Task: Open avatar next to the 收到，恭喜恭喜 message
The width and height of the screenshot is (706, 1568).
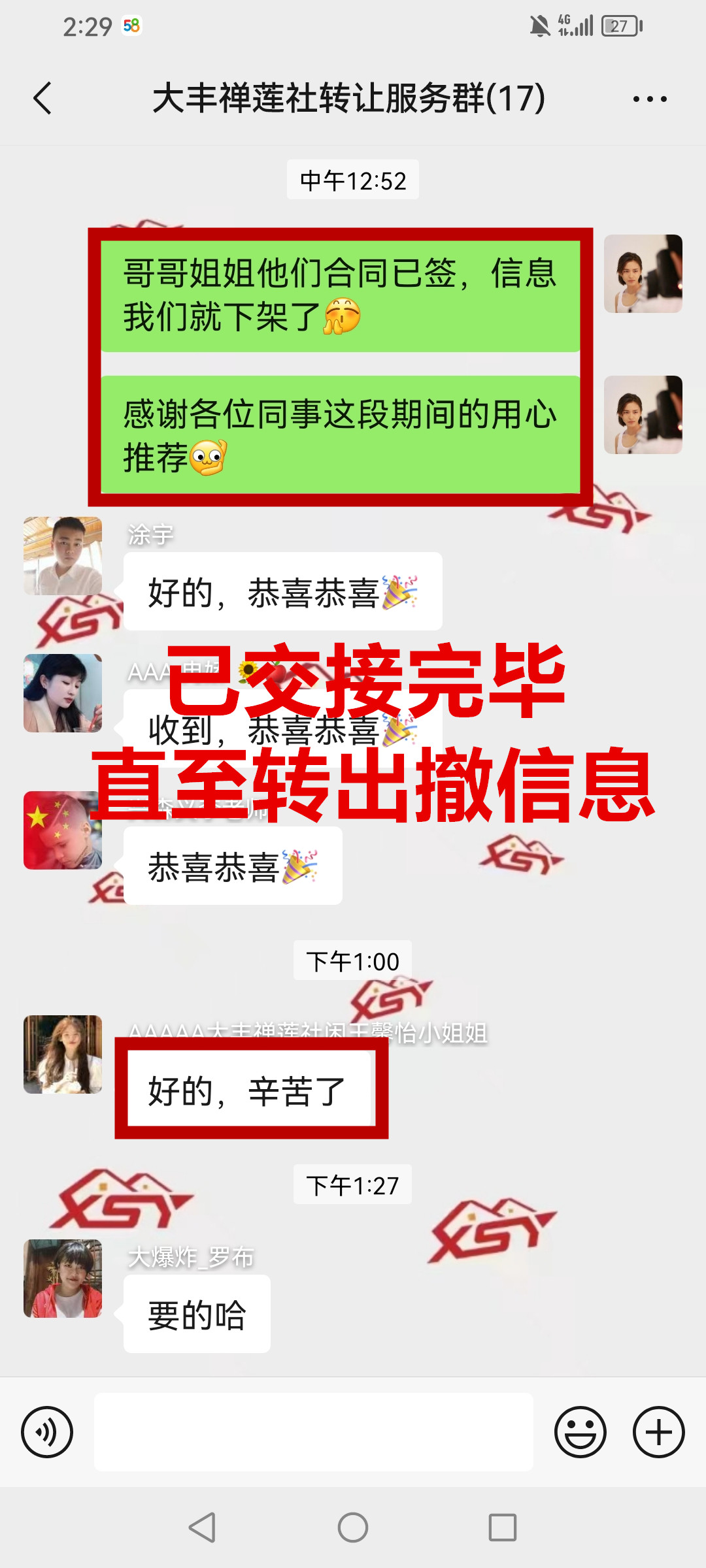Action: tap(63, 693)
